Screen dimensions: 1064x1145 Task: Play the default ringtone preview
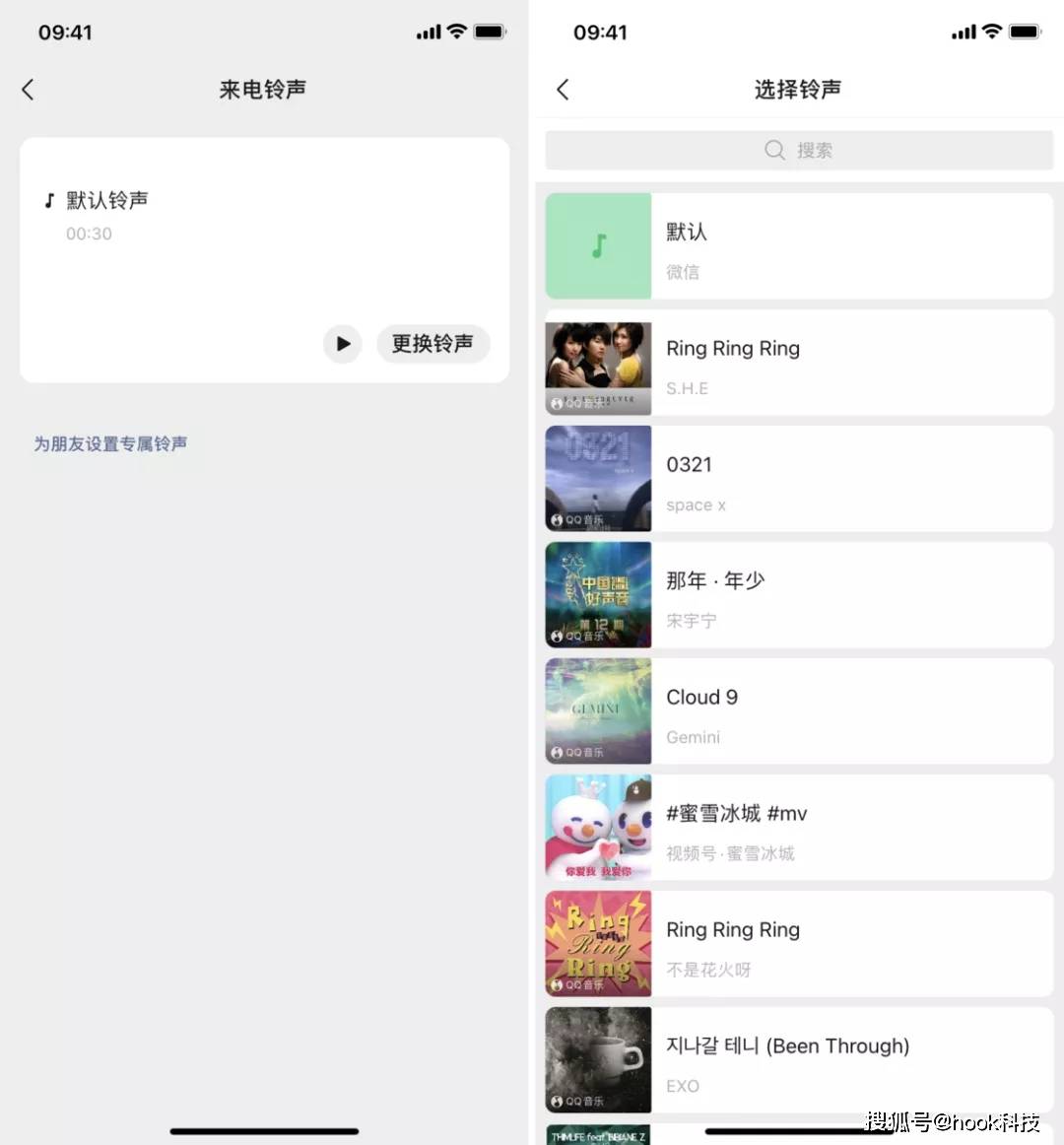343,344
